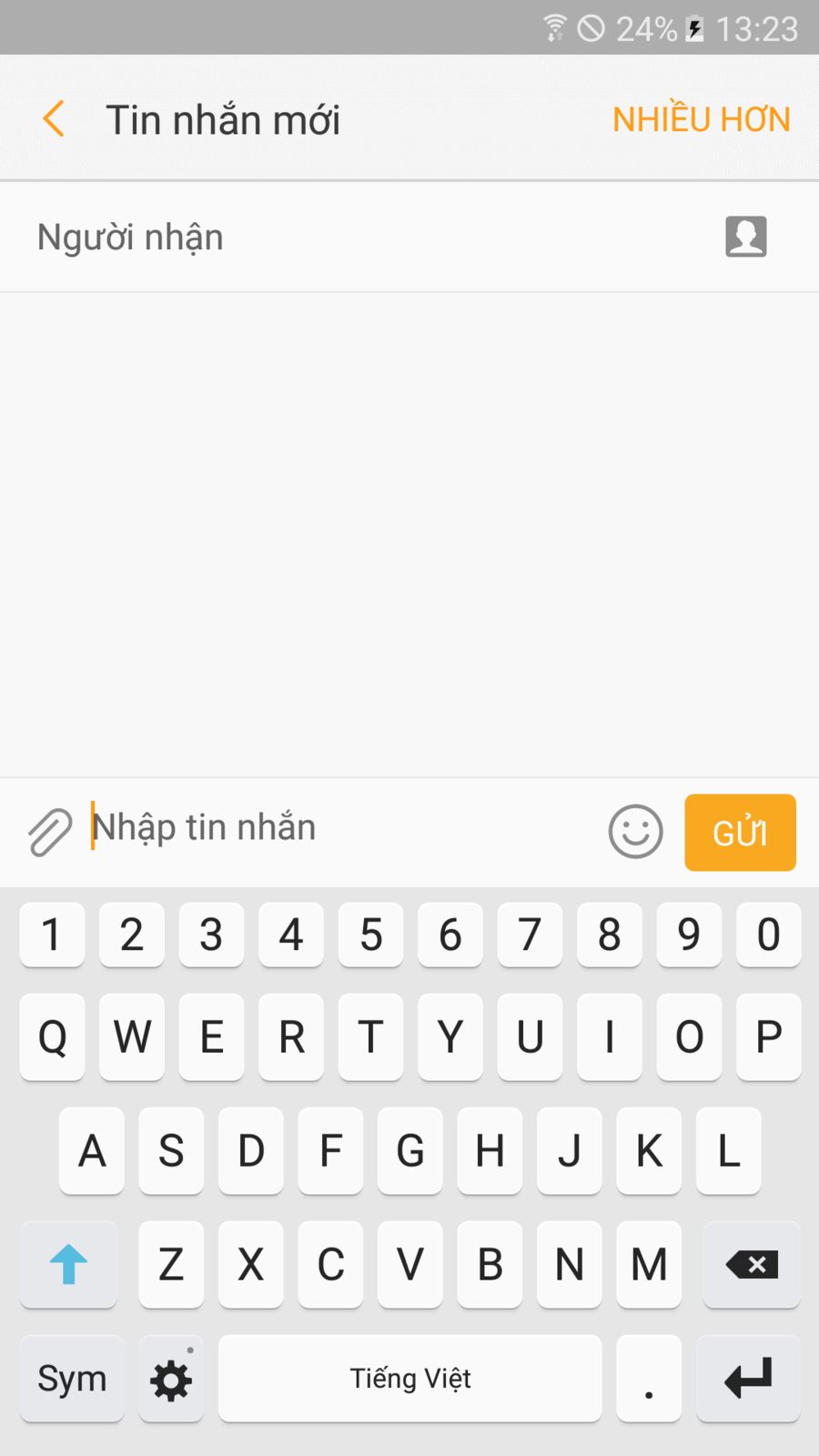Attach a file with the paperclip

(49, 832)
